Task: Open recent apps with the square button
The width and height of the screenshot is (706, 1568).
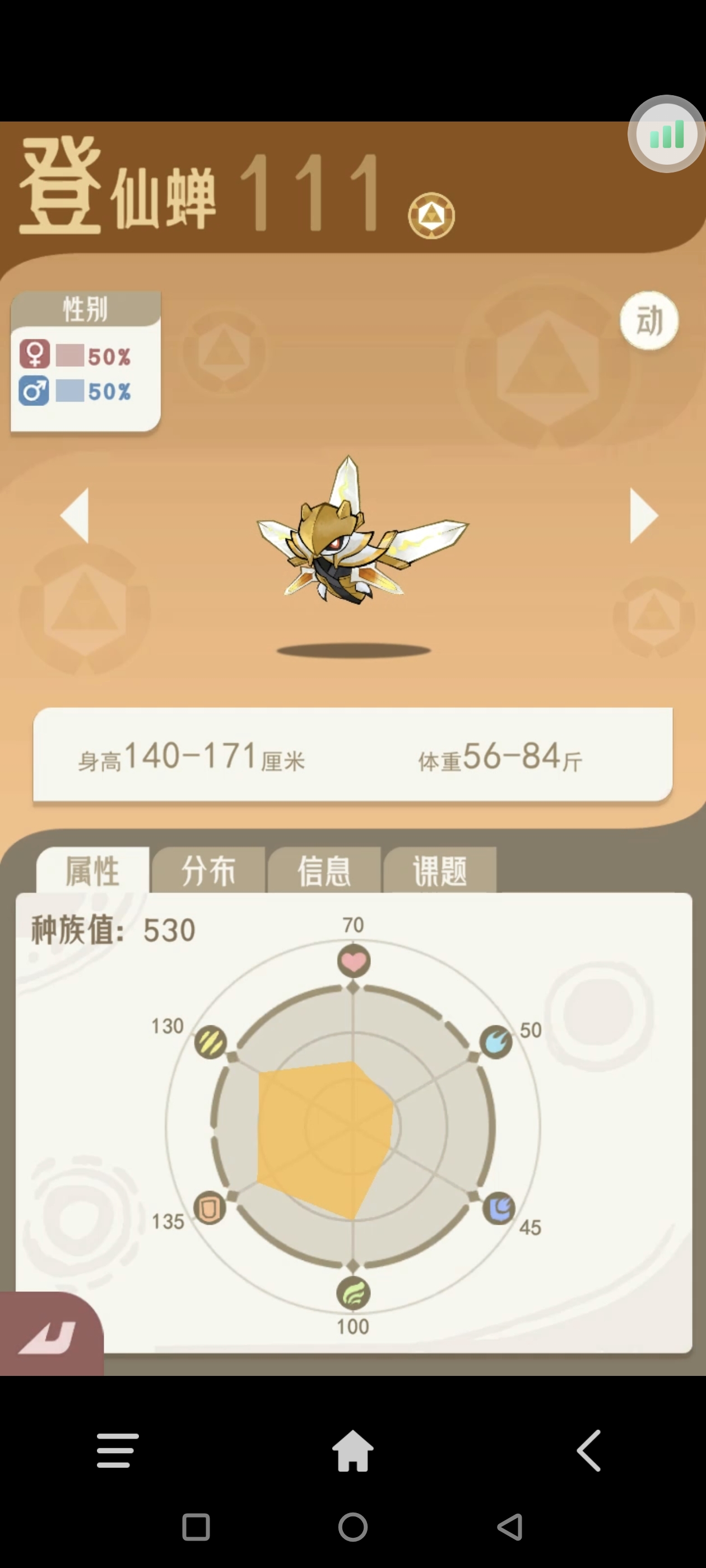Action: click(x=196, y=1527)
